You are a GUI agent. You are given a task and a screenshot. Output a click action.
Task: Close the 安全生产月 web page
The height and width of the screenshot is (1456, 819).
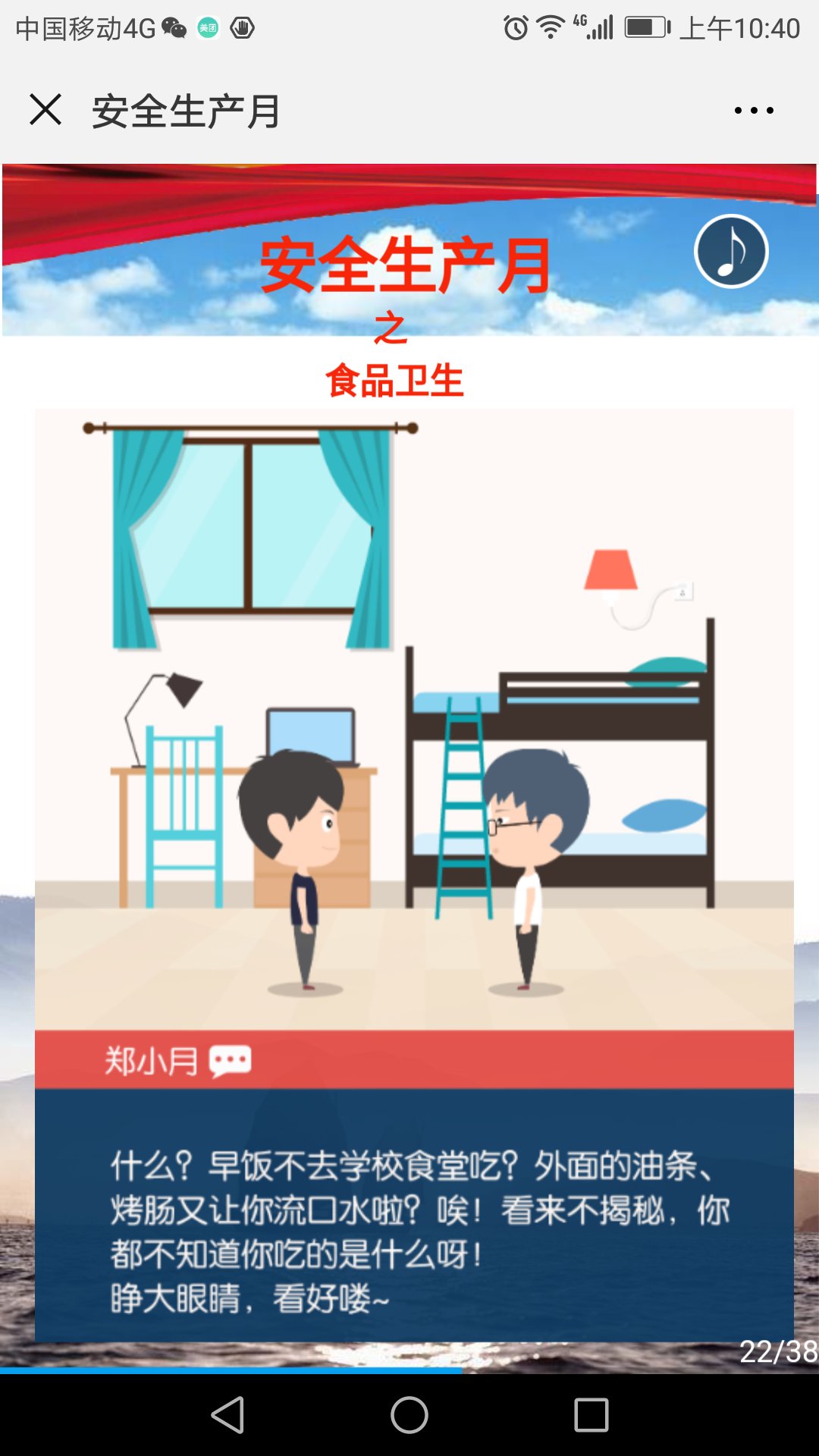point(45,110)
